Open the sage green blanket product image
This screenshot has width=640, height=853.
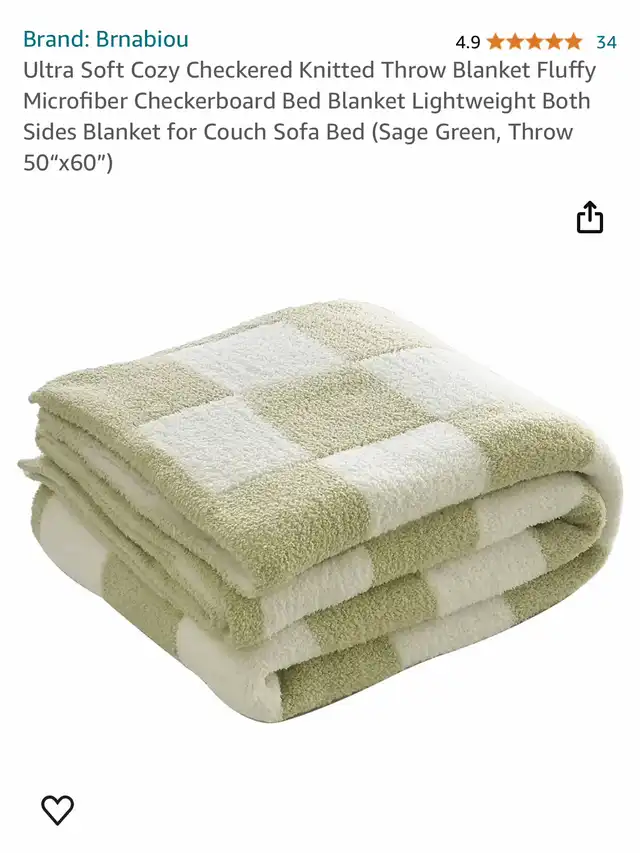(x=321, y=510)
